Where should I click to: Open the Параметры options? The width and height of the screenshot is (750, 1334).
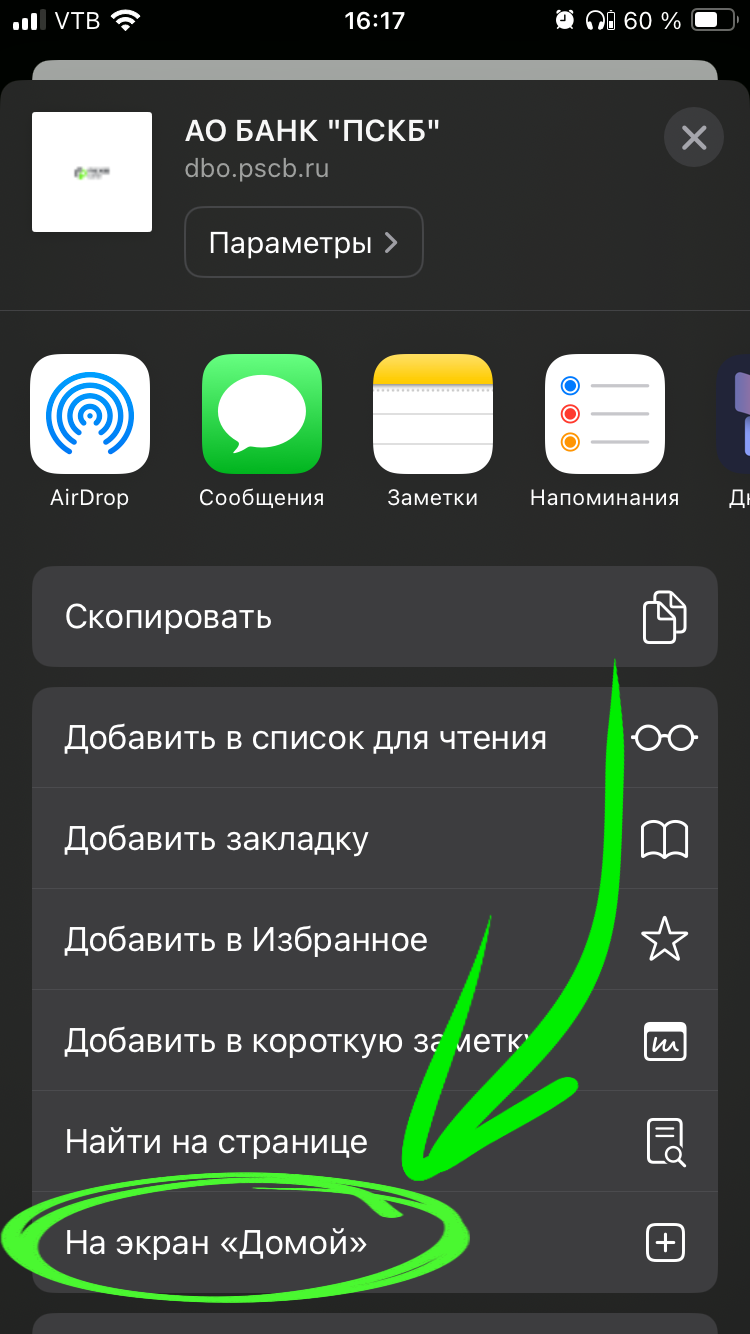[303, 242]
